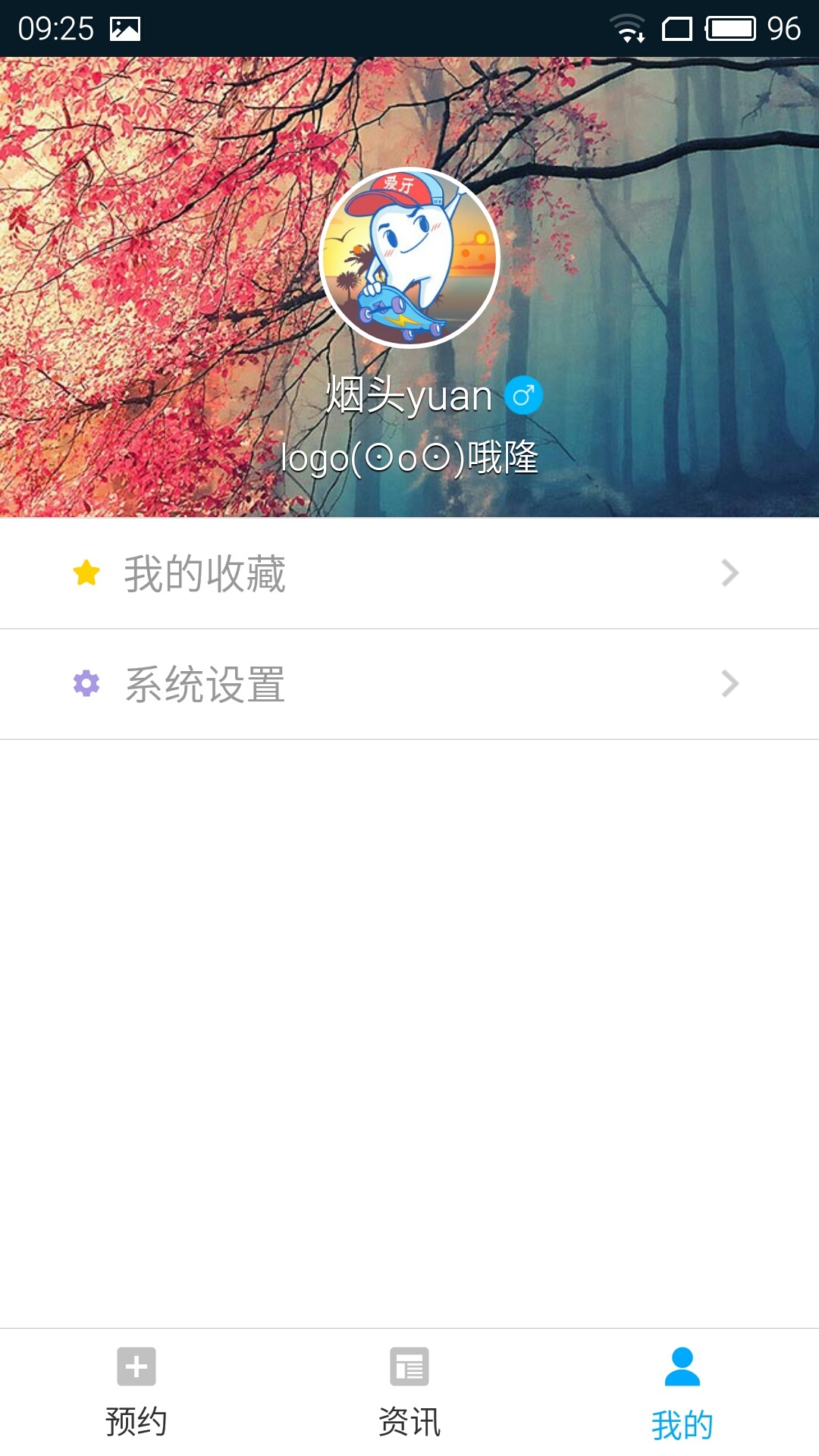The height and width of the screenshot is (1456, 819).
Task: Open 我的收藏 favorites row
Action: point(409,573)
